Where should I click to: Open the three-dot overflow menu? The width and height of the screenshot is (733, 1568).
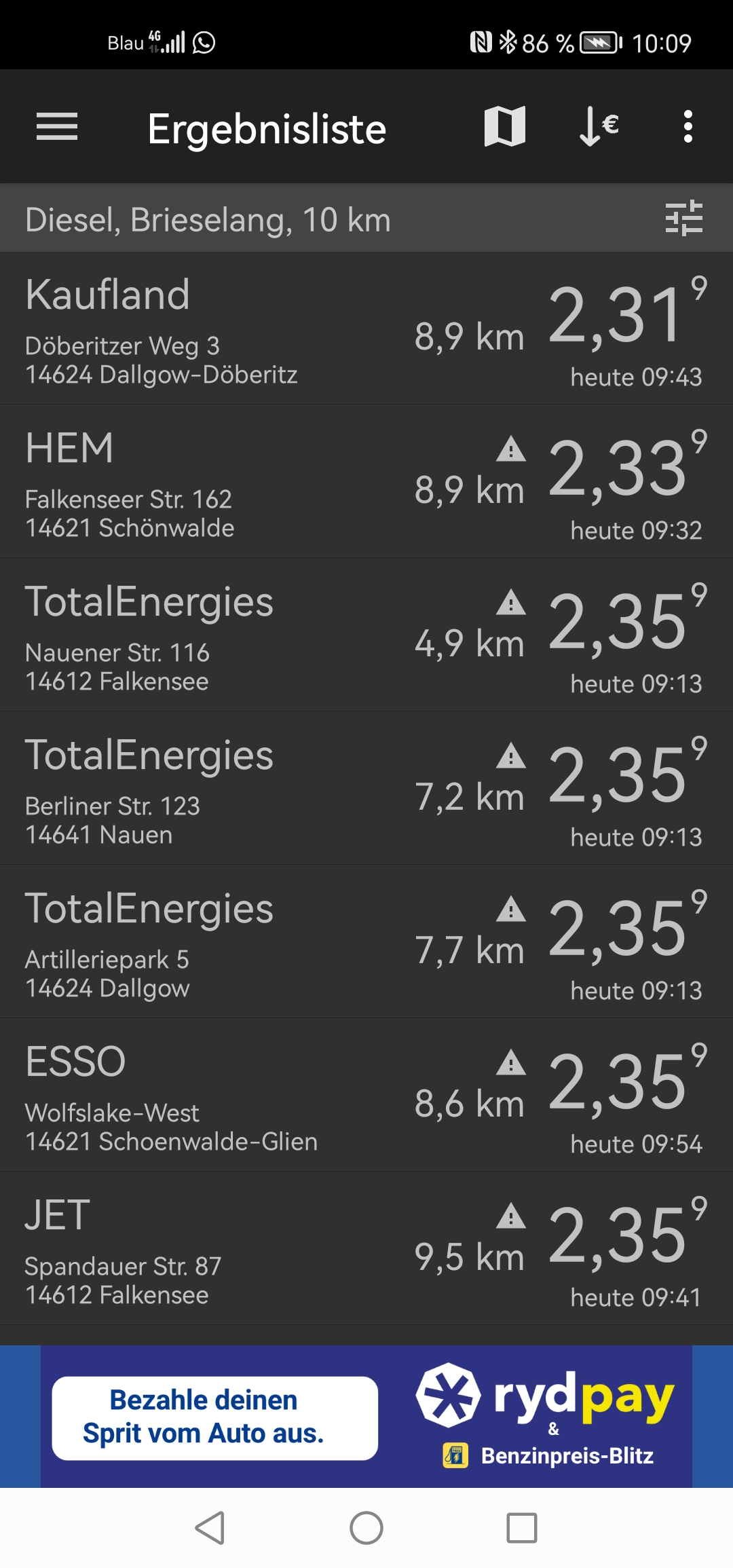688,127
